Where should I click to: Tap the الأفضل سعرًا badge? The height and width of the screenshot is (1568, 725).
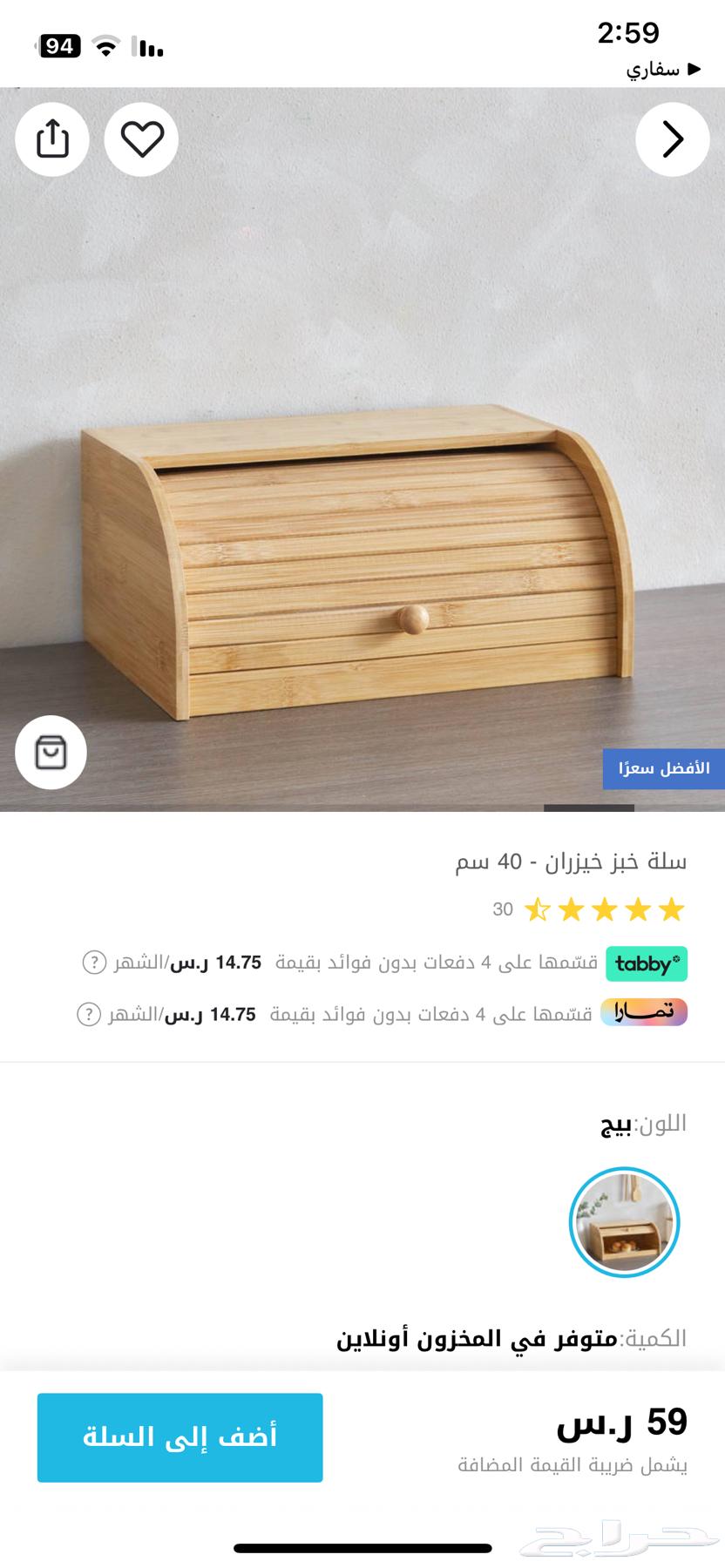(663, 768)
